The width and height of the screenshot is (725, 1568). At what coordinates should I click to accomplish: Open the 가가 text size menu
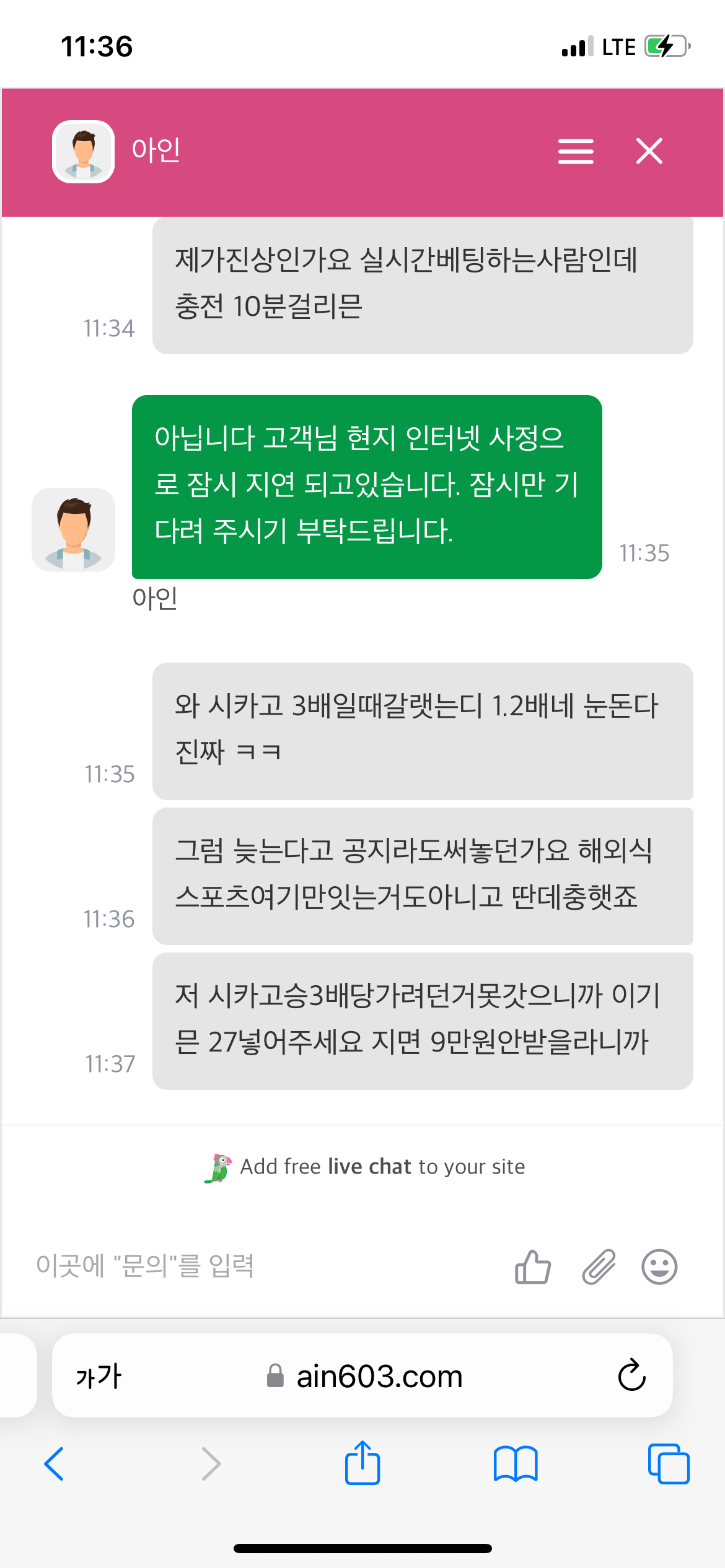click(99, 1376)
